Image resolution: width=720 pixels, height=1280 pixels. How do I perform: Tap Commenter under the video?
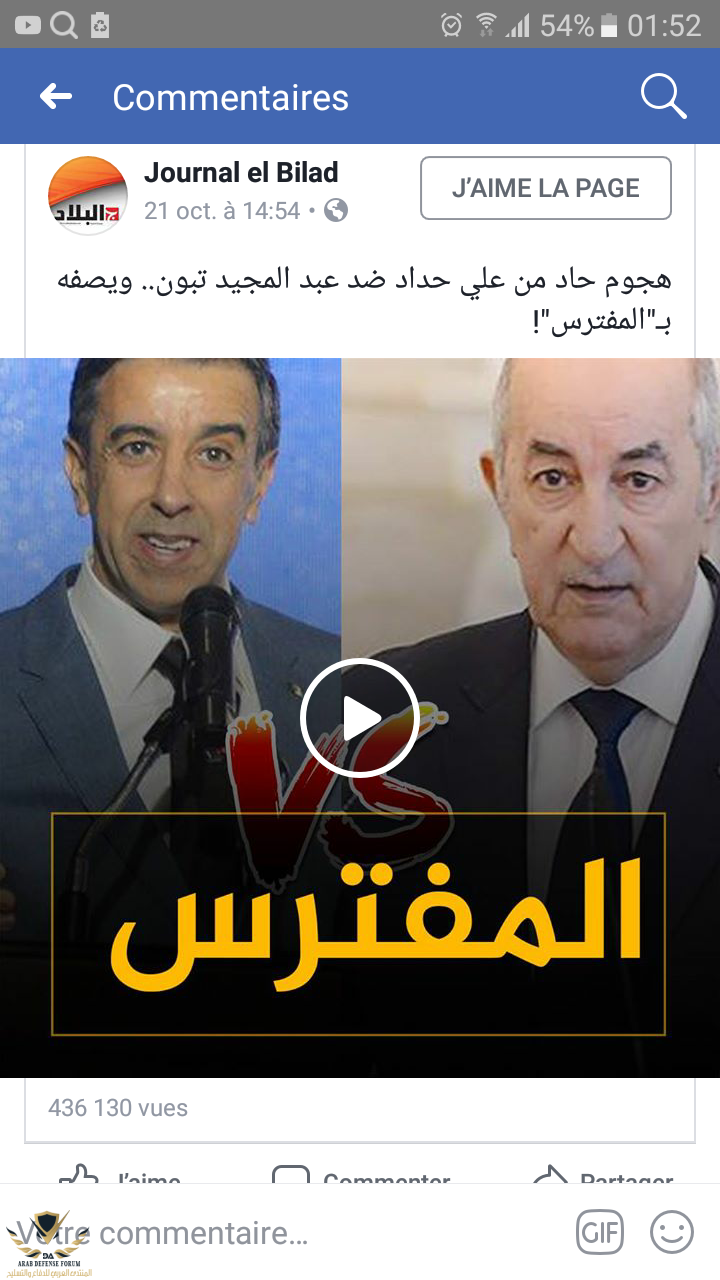coord(362,1175)
